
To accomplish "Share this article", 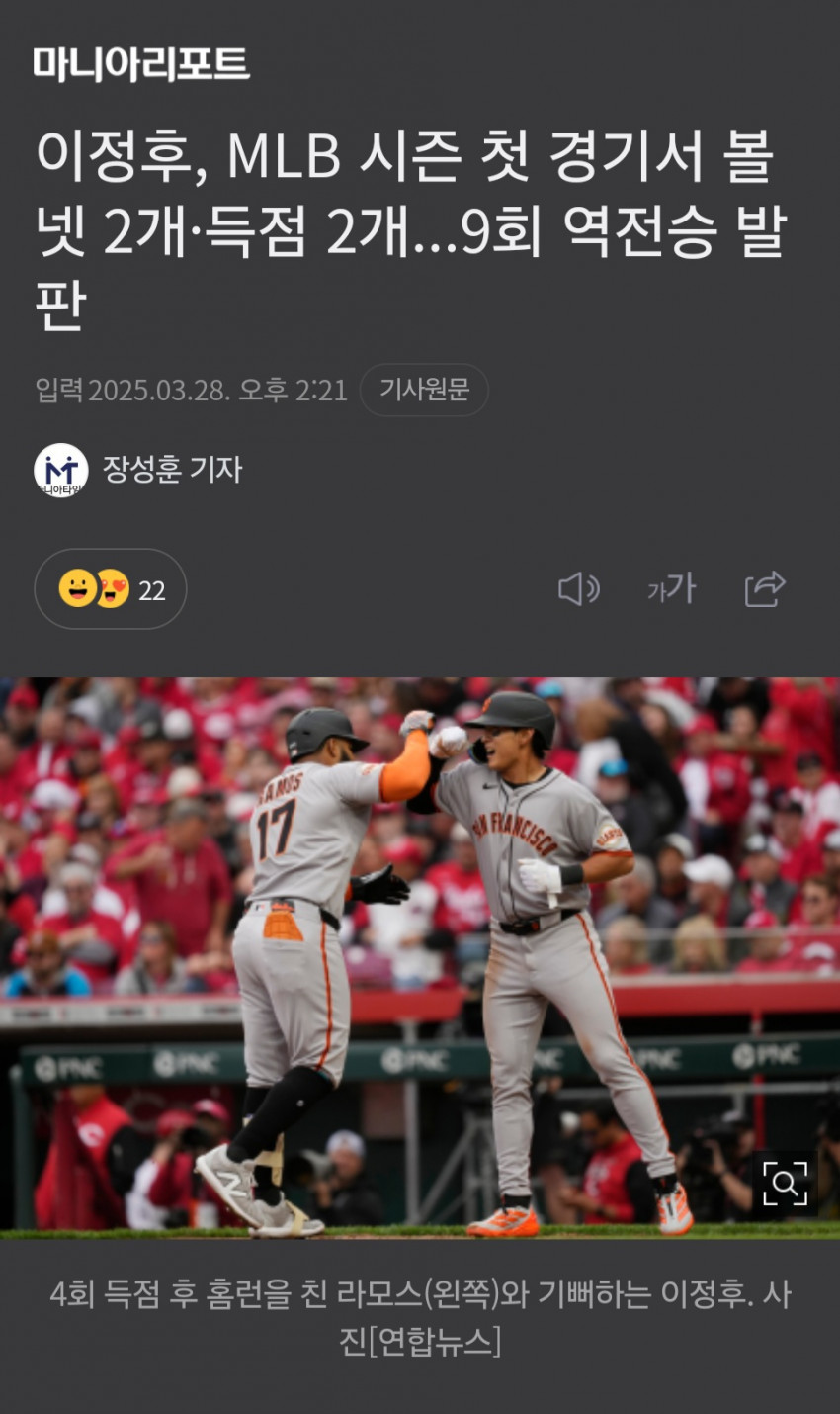I will 765,589.
